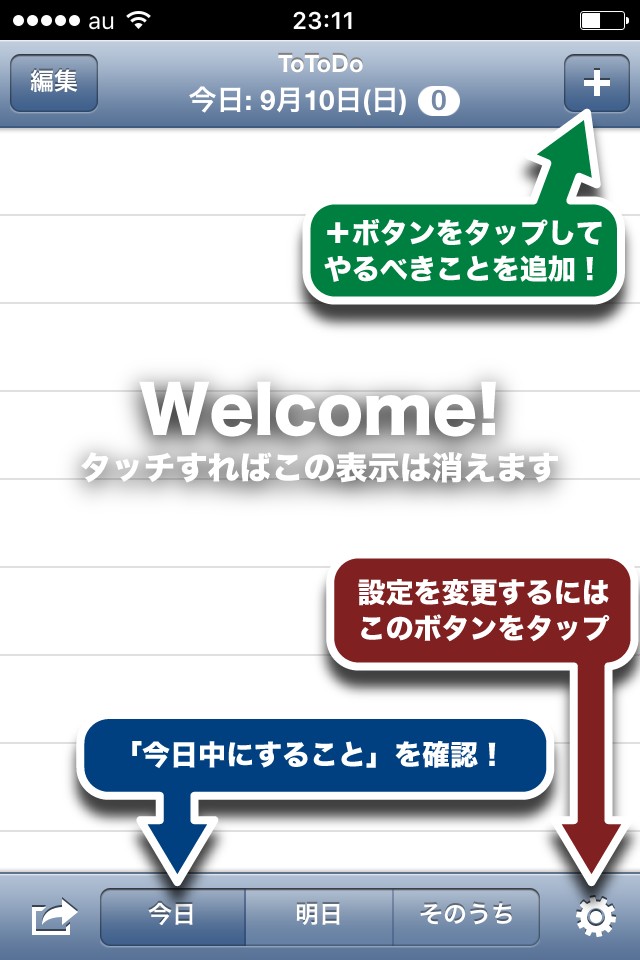Add a new to-do with the plus button

click(597, 83)
